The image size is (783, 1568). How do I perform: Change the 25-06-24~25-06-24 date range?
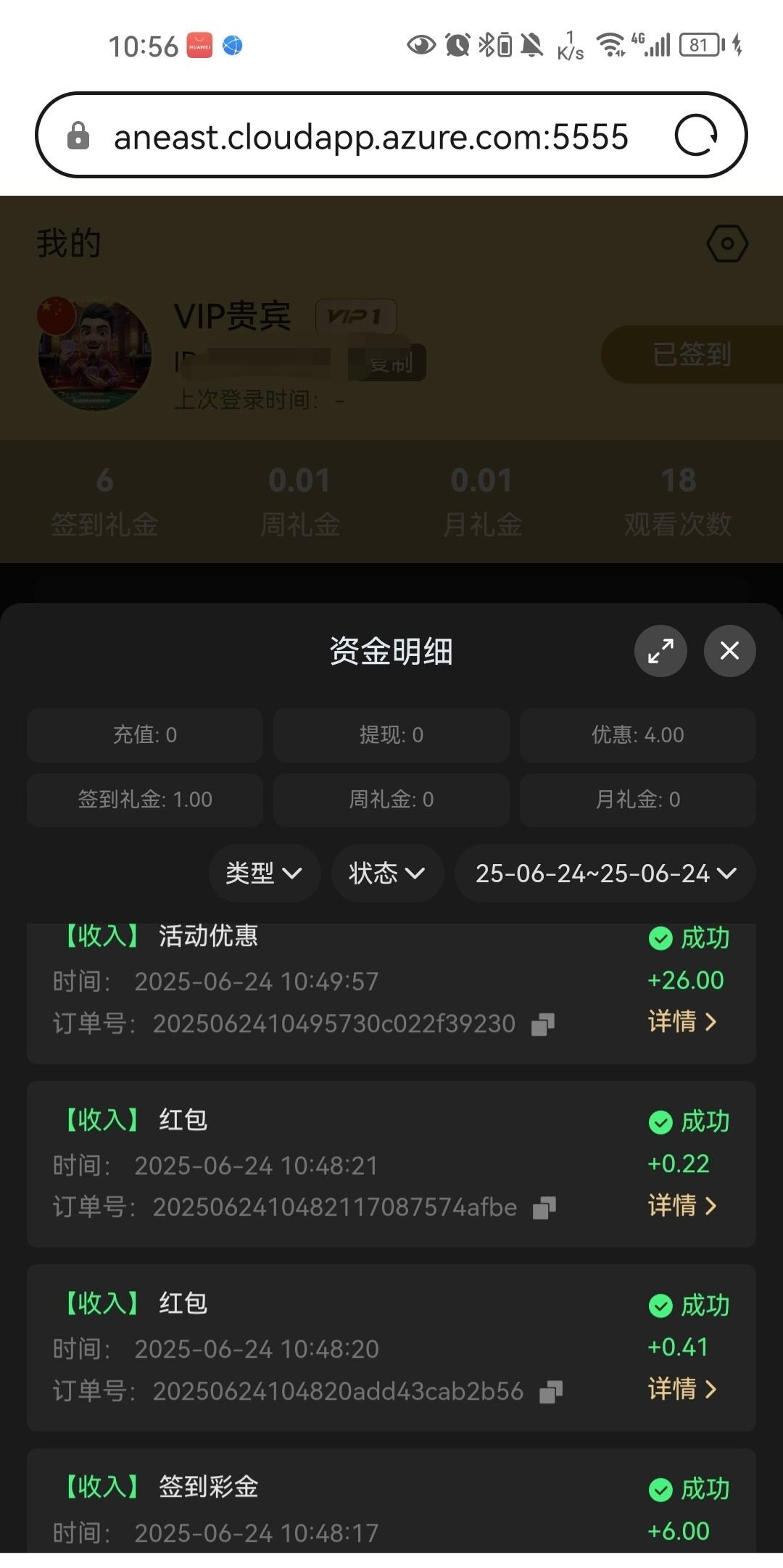pyautogui.click(x=605, y=873)
